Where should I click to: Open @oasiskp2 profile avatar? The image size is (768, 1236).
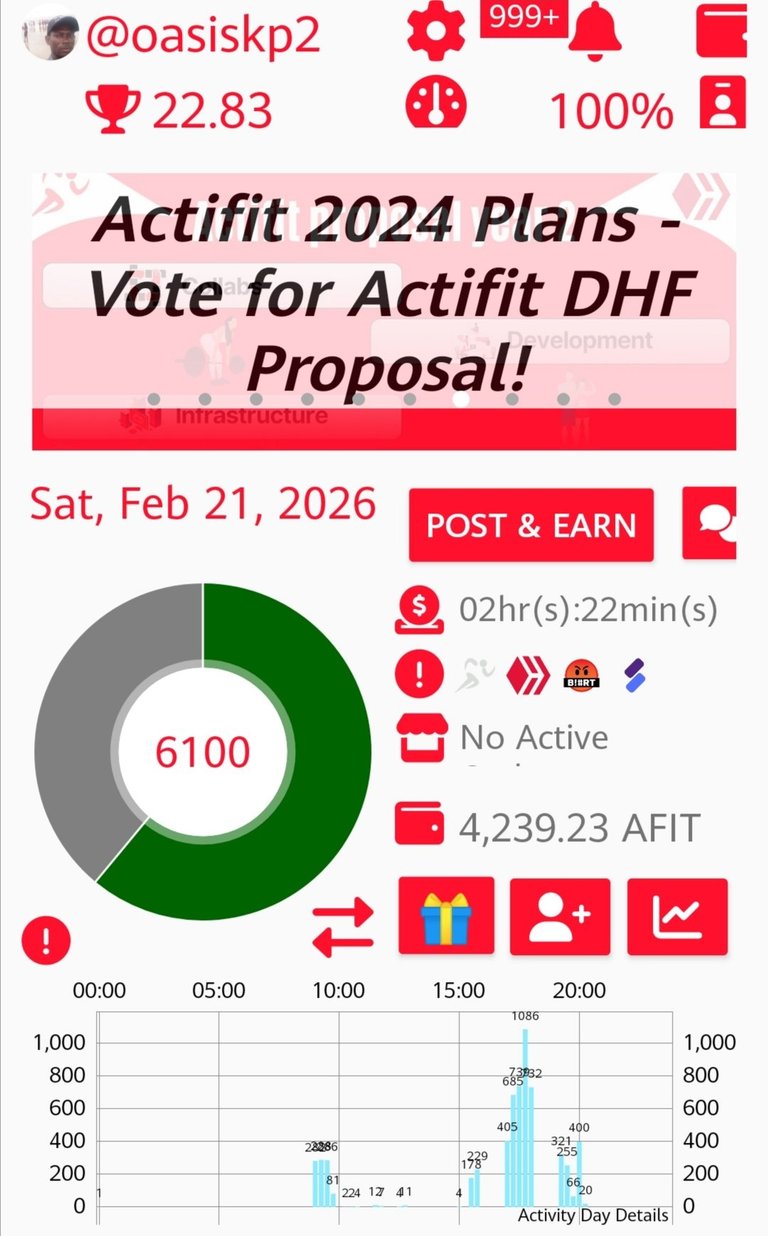click(x=50, y=36)
